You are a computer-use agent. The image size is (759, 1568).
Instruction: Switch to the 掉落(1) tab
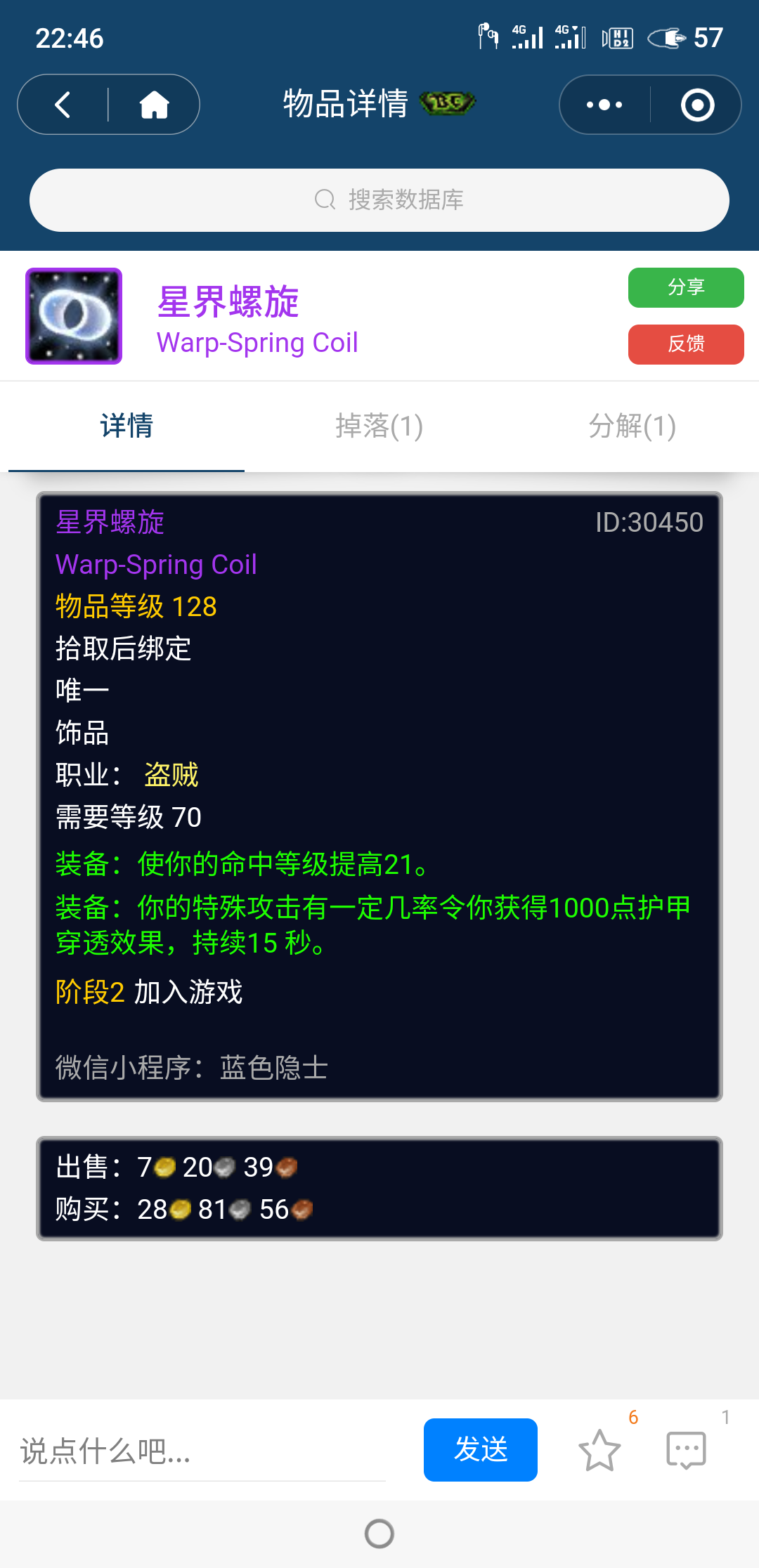pos(379,426)
